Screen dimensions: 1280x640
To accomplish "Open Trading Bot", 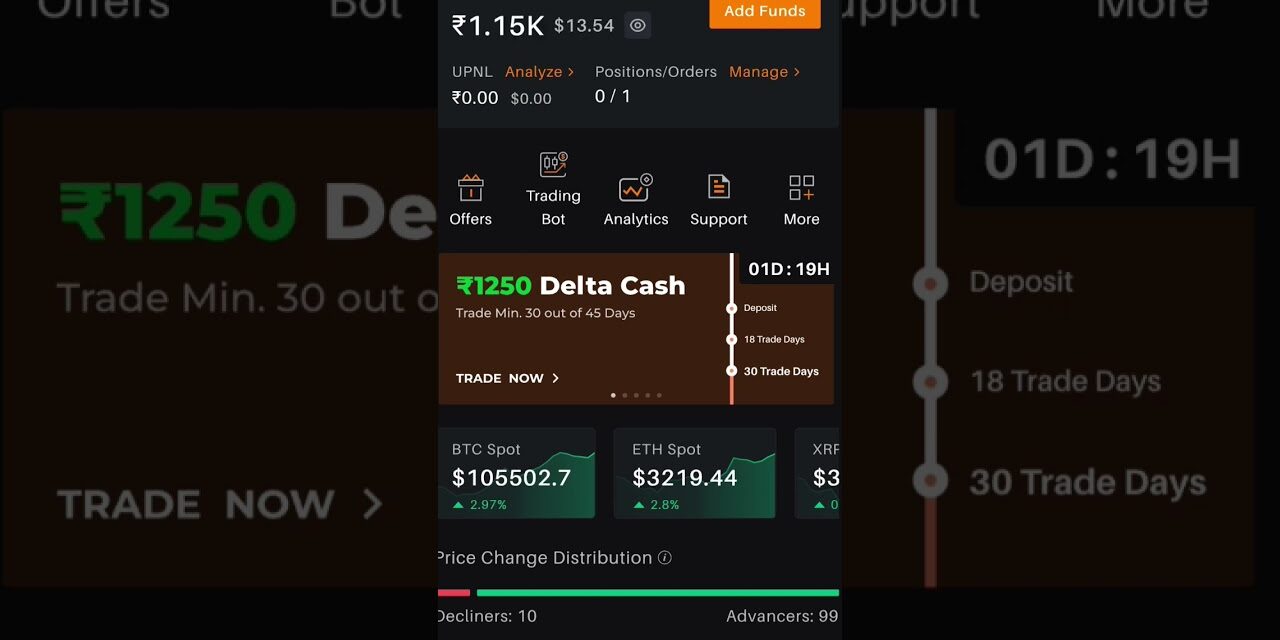I will click(x=553, y=189).
